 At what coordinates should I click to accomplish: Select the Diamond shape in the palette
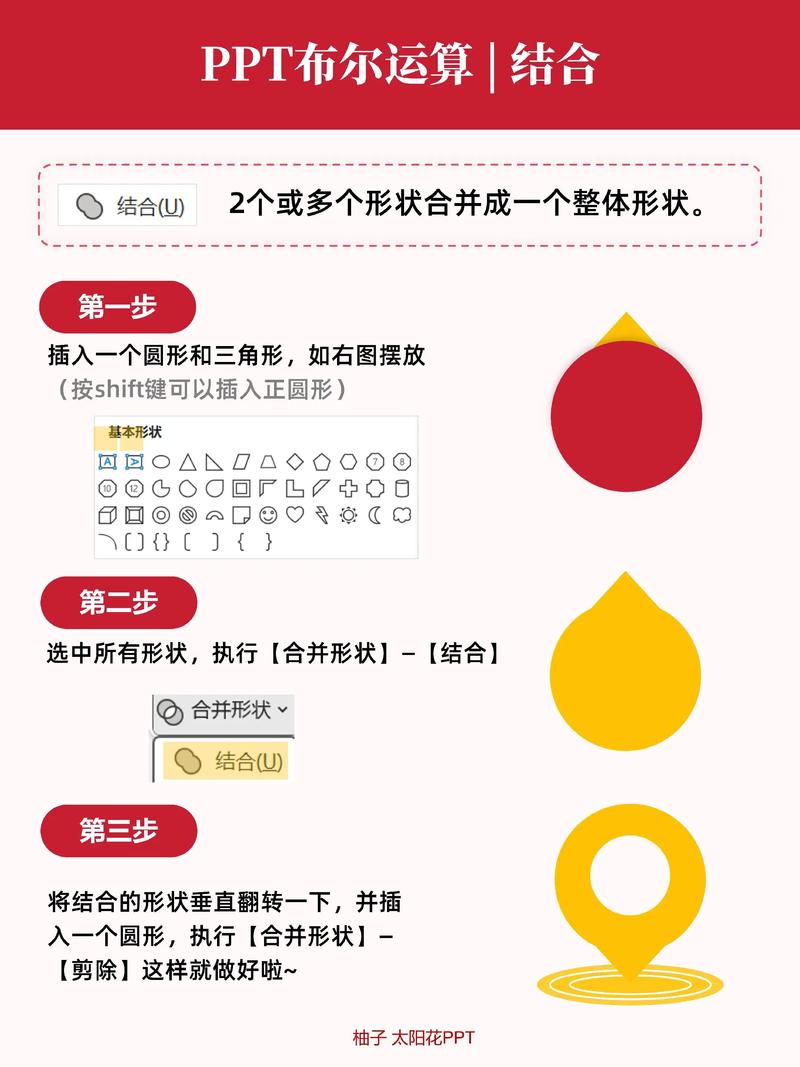(295, 462)
